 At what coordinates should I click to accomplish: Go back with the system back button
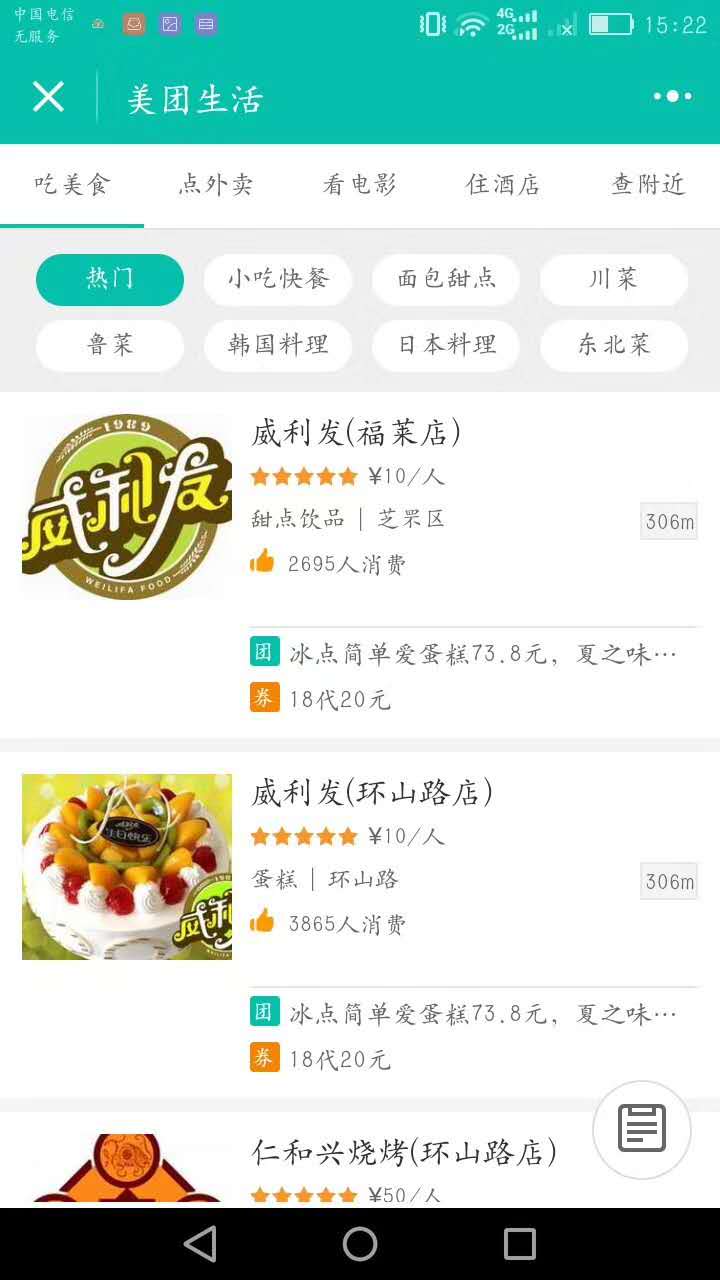(200, 1244)
